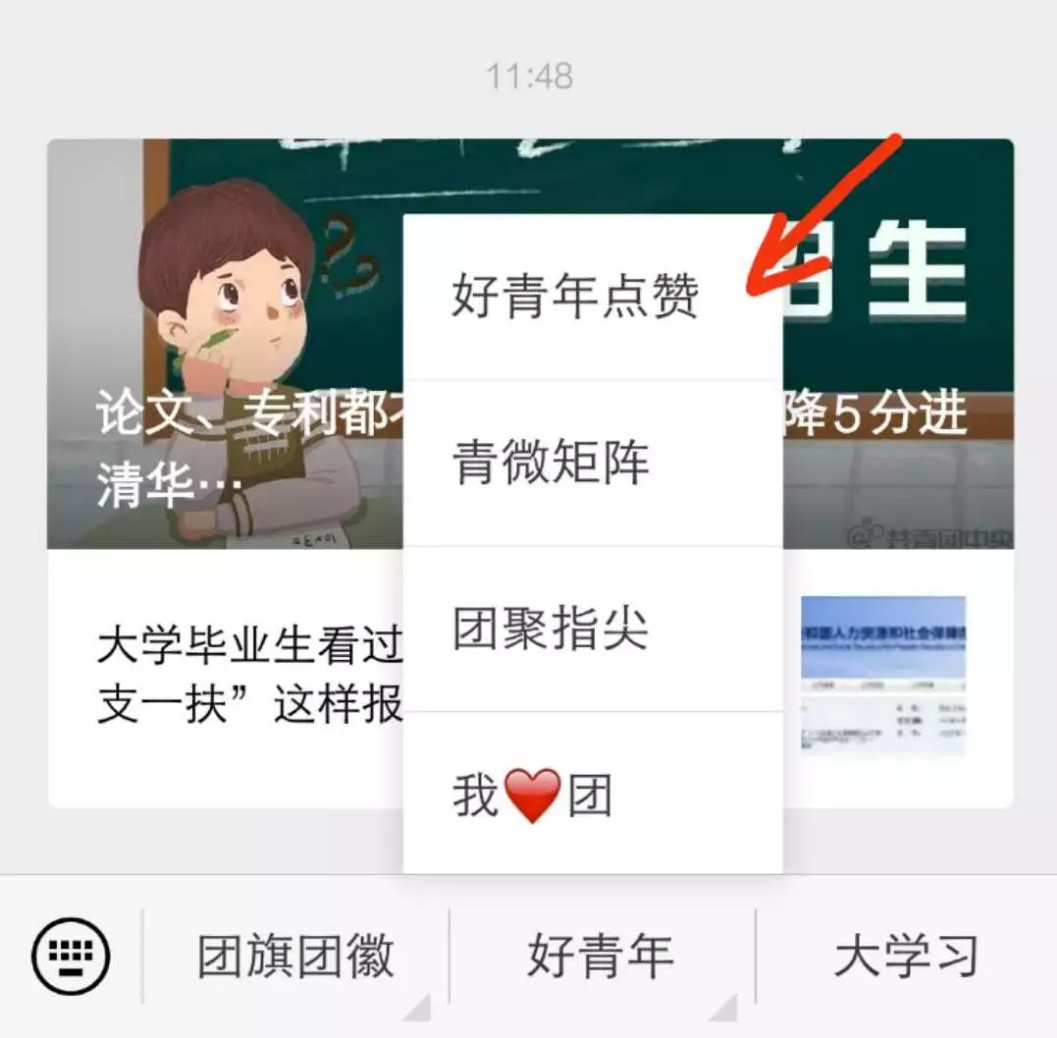The image size is (1057, 1038).
Task: Tap the 好青年 bottom menu
Action: pyautogui.click(x=601, y=957)
